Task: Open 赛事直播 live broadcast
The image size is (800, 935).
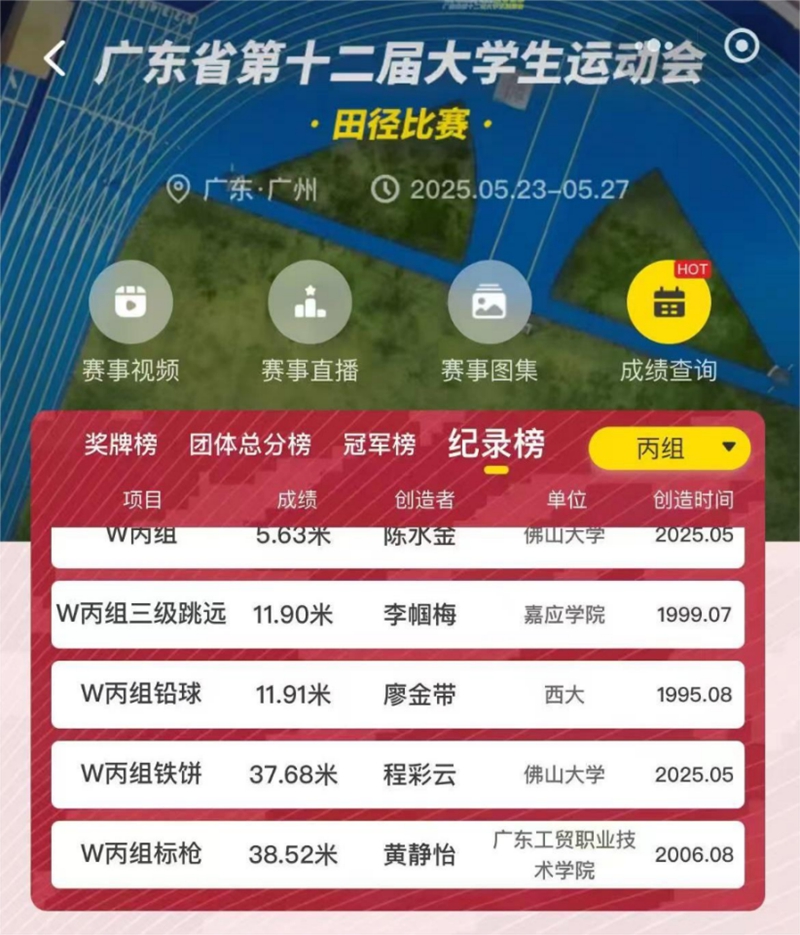Action: (310, 303)
